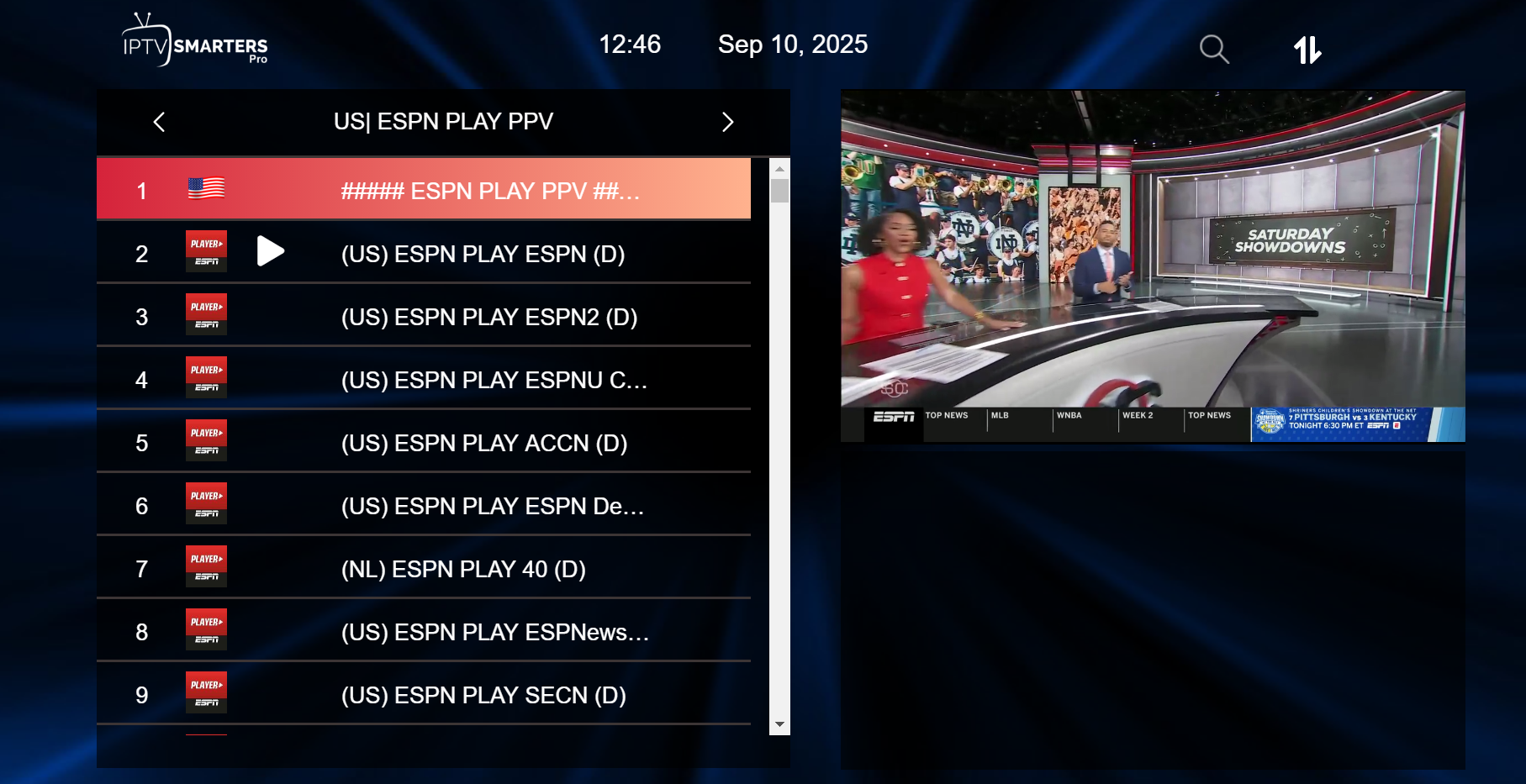Select the ##### ESPN PLAY PPV header row
The height and width of the screenshot is (784, 1526).
pos(424,190)
